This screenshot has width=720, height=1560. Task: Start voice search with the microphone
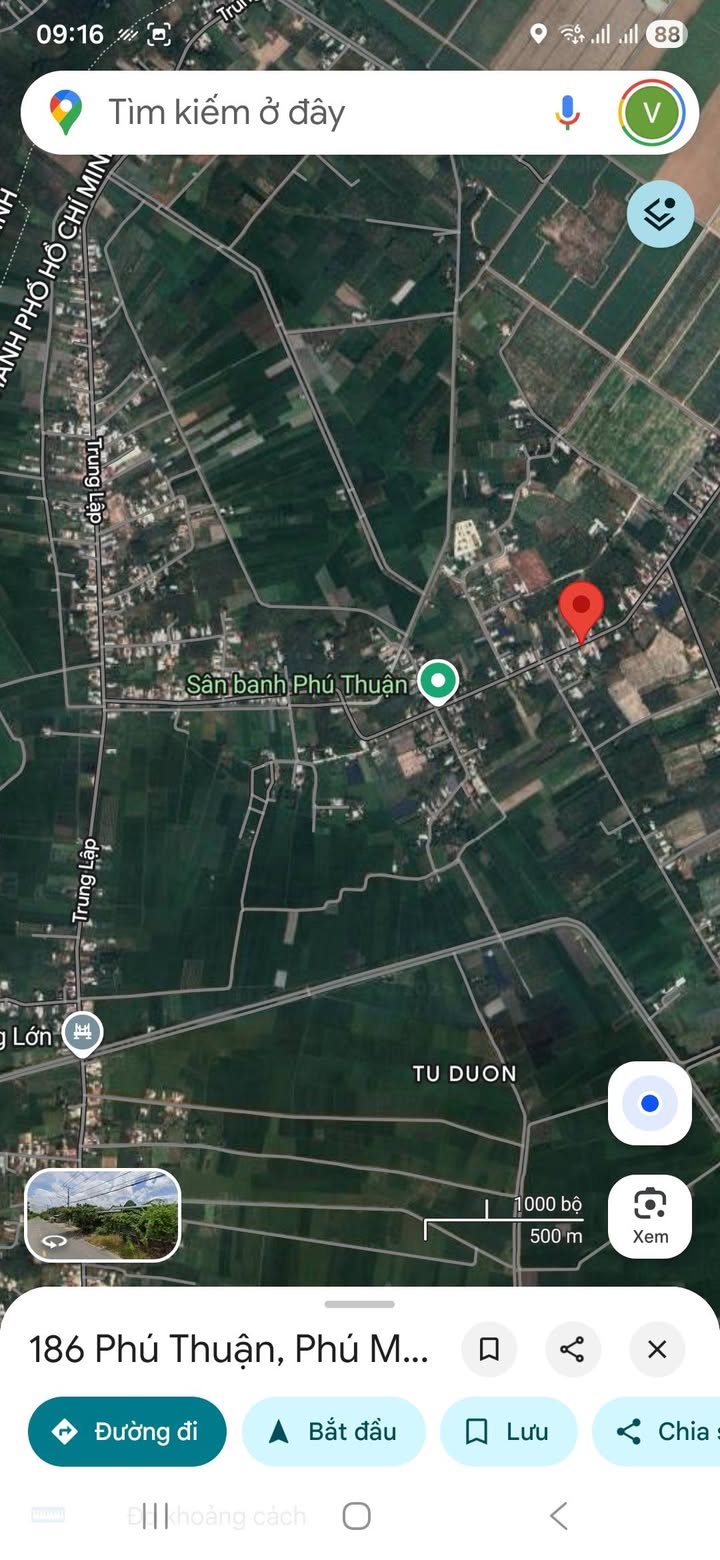click(x=567, y=113)
